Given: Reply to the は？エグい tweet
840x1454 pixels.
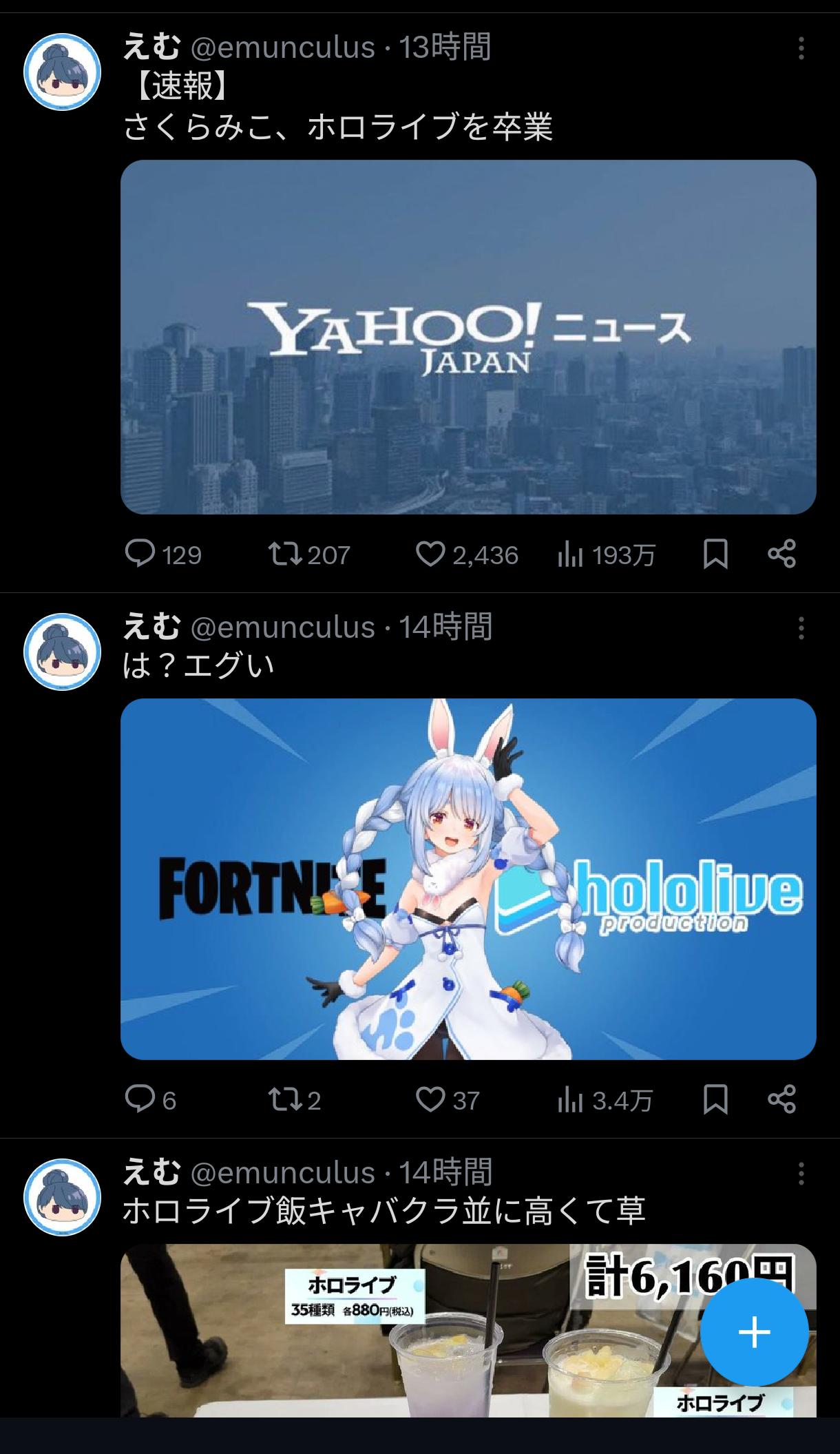Looking at the screenshot, I should tap(140, 1099).
